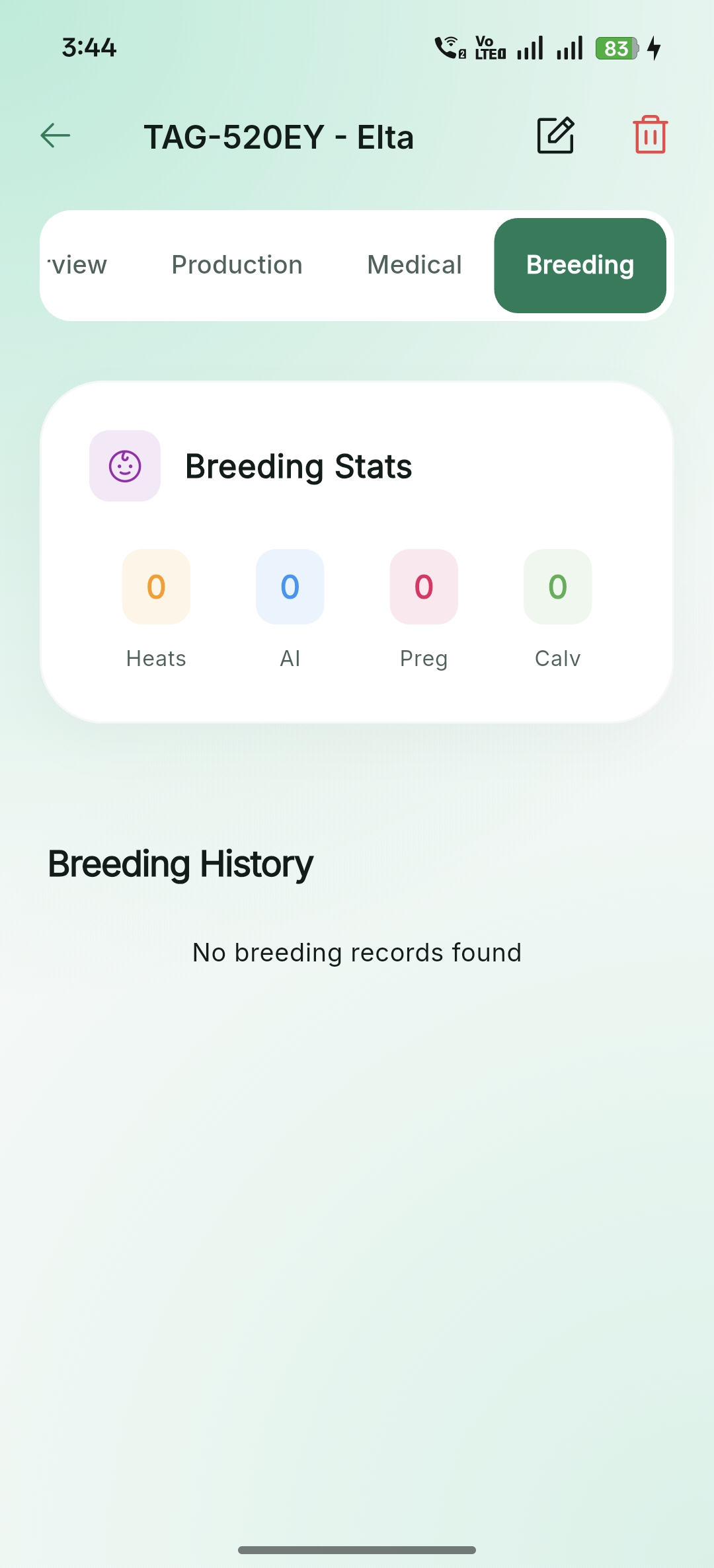Tap the back arrow to leave Elta's profile

coord(56,135)
